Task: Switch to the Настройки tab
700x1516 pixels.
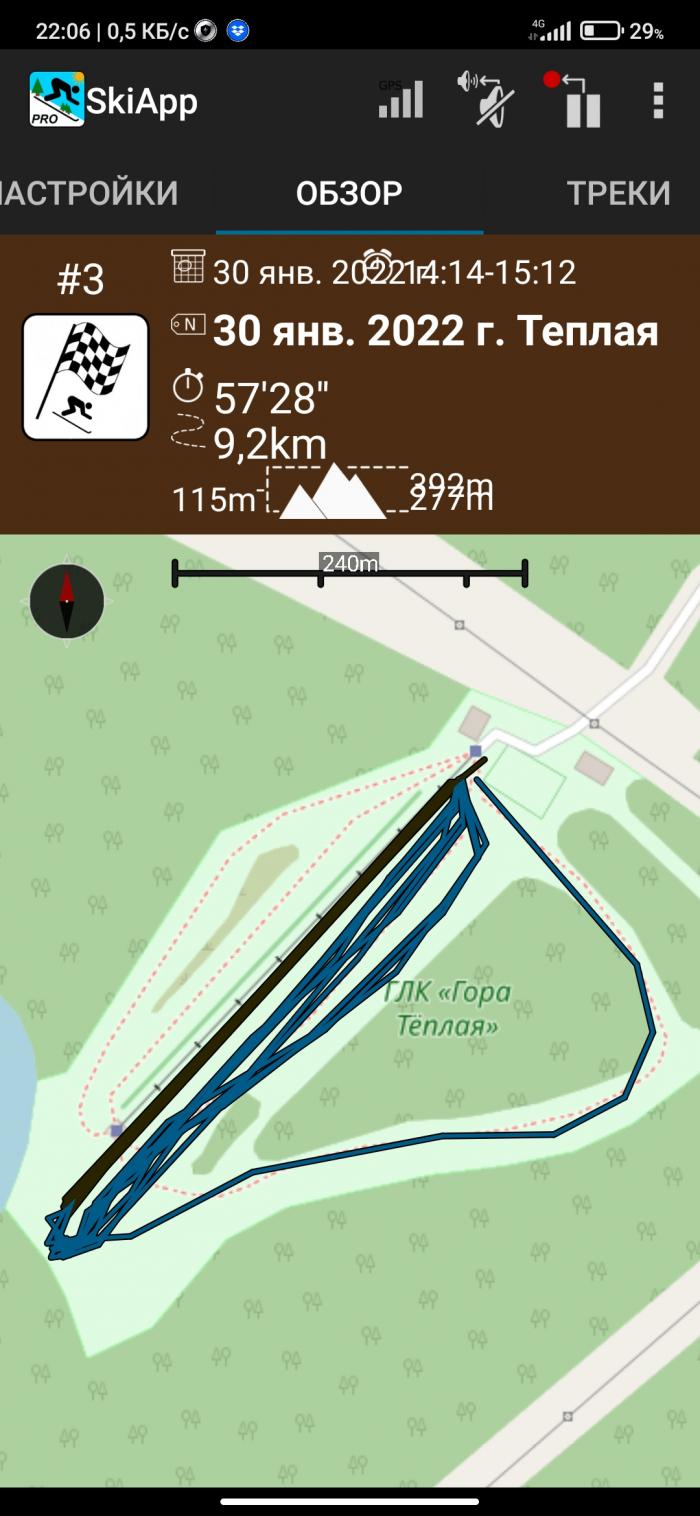Action: (x=88, y=193)
